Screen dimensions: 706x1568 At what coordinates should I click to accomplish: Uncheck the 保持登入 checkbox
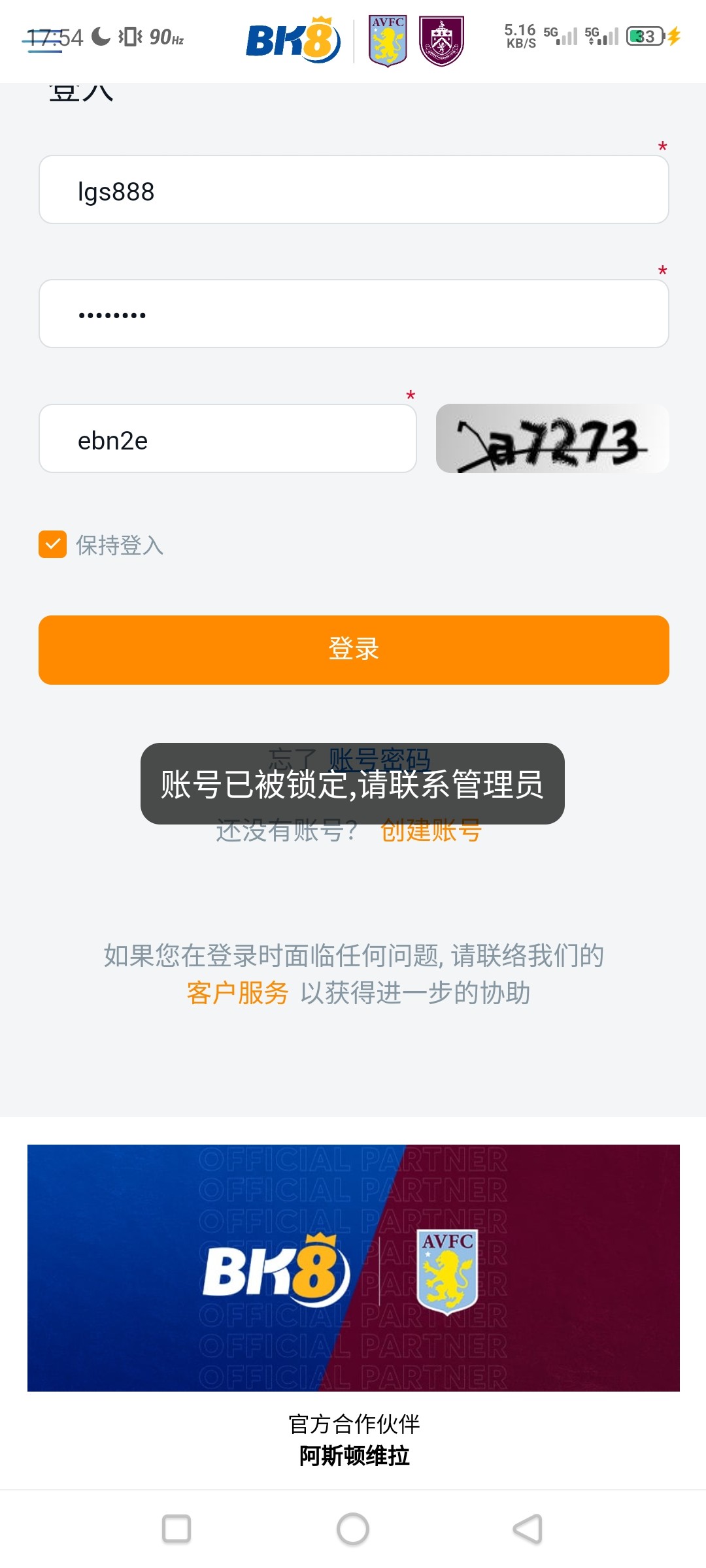pyautogui.click(x=53, y=545)
